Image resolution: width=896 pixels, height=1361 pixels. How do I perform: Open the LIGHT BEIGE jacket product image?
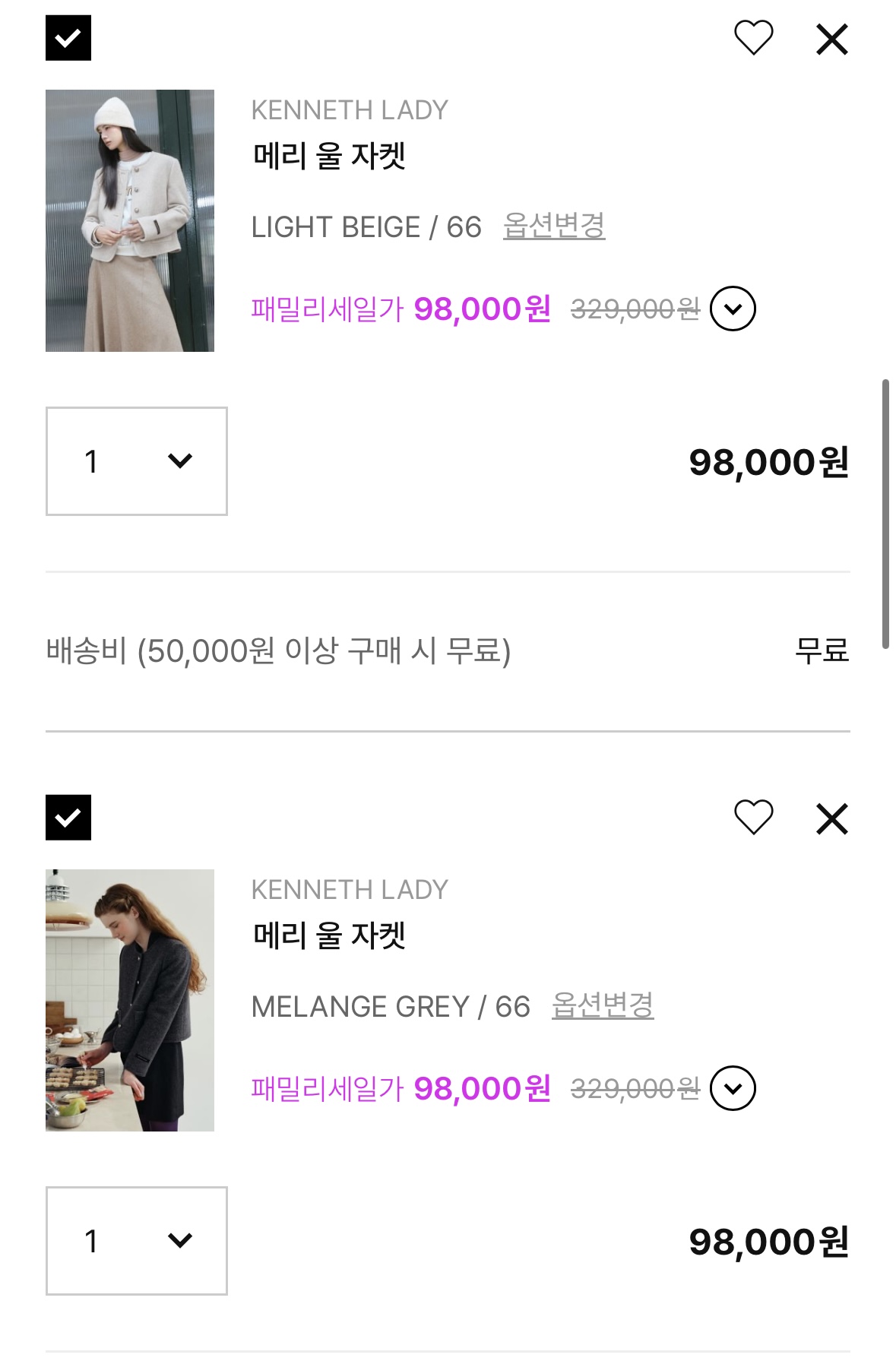[130, 220]
